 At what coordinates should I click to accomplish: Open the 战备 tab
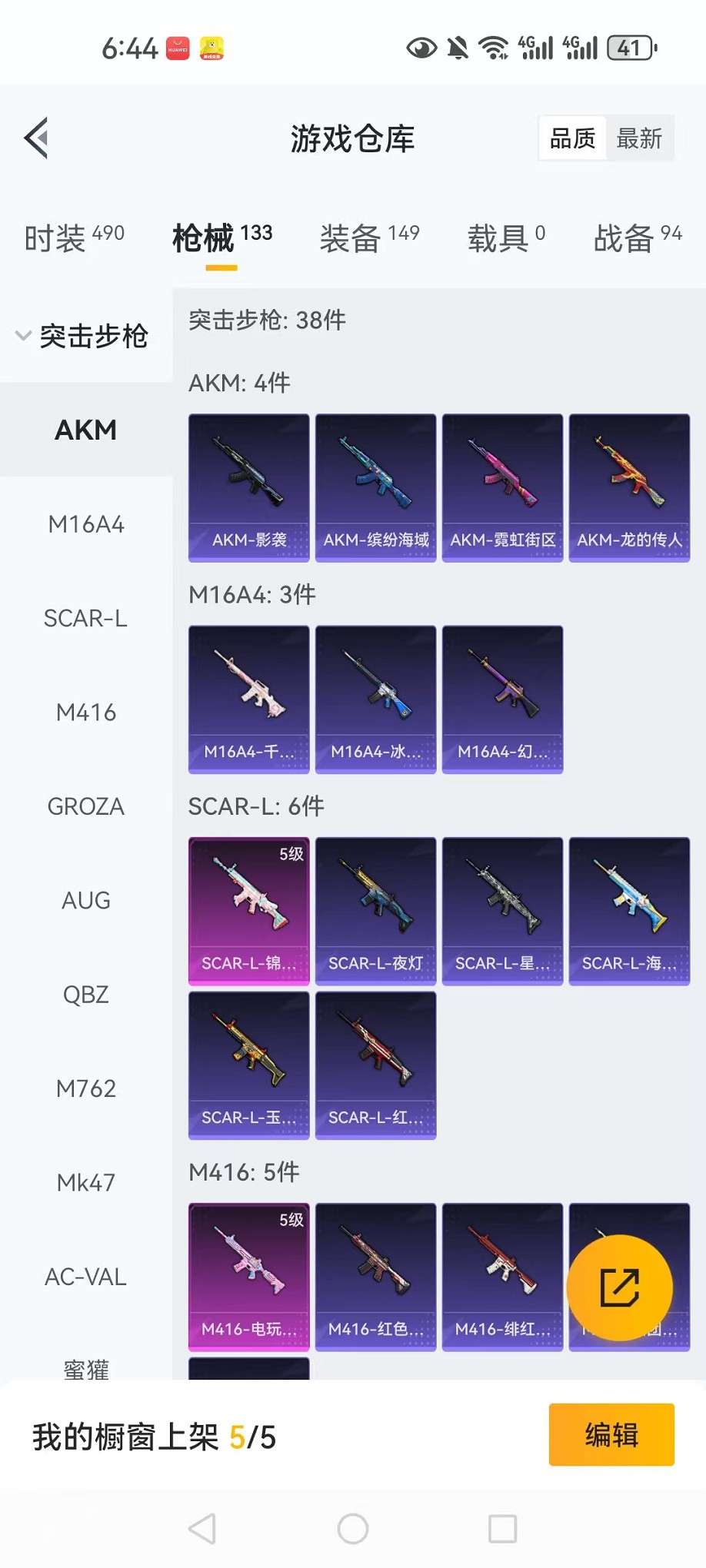click(638, 238)
